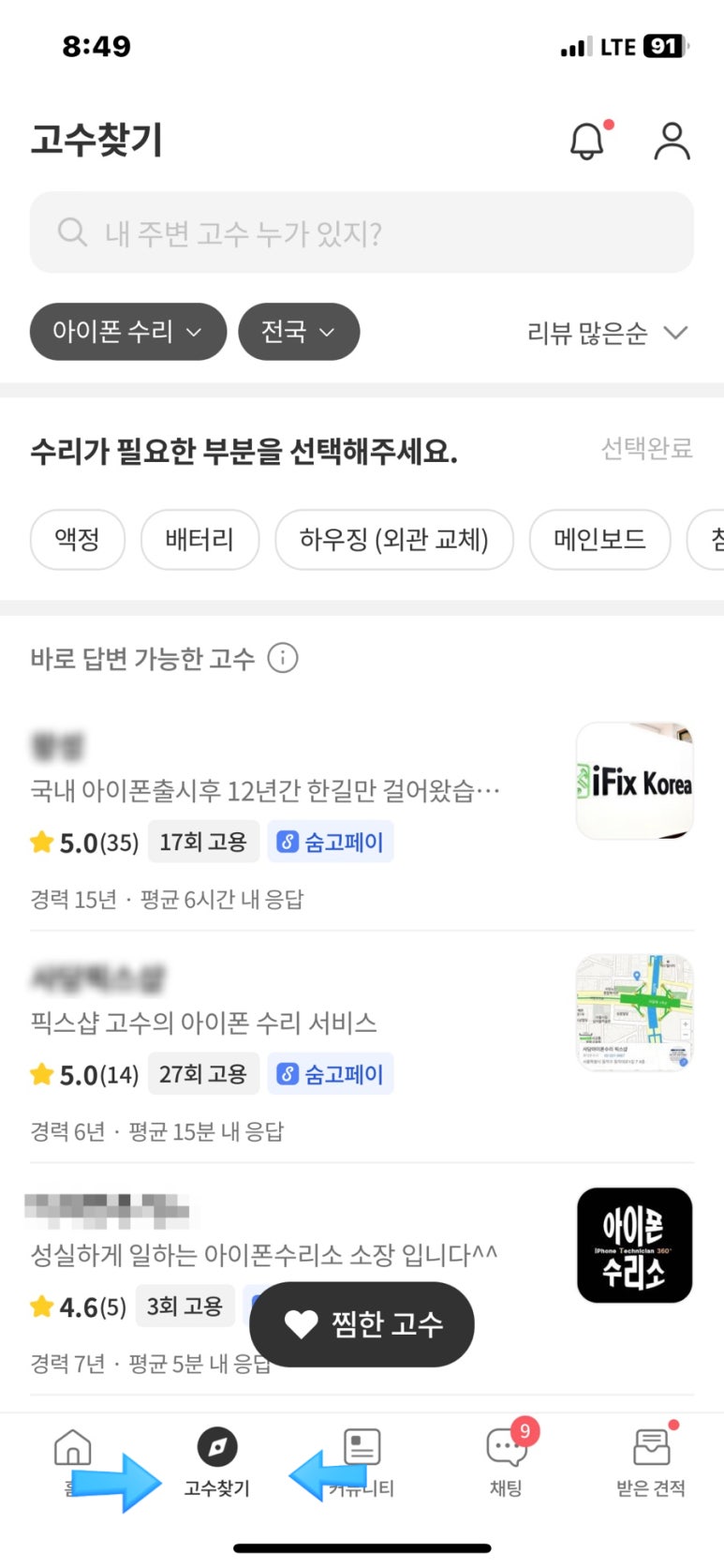Select the 메인보드 repair chip
The width and height of the screenshot is (724, 1568).
599,539
